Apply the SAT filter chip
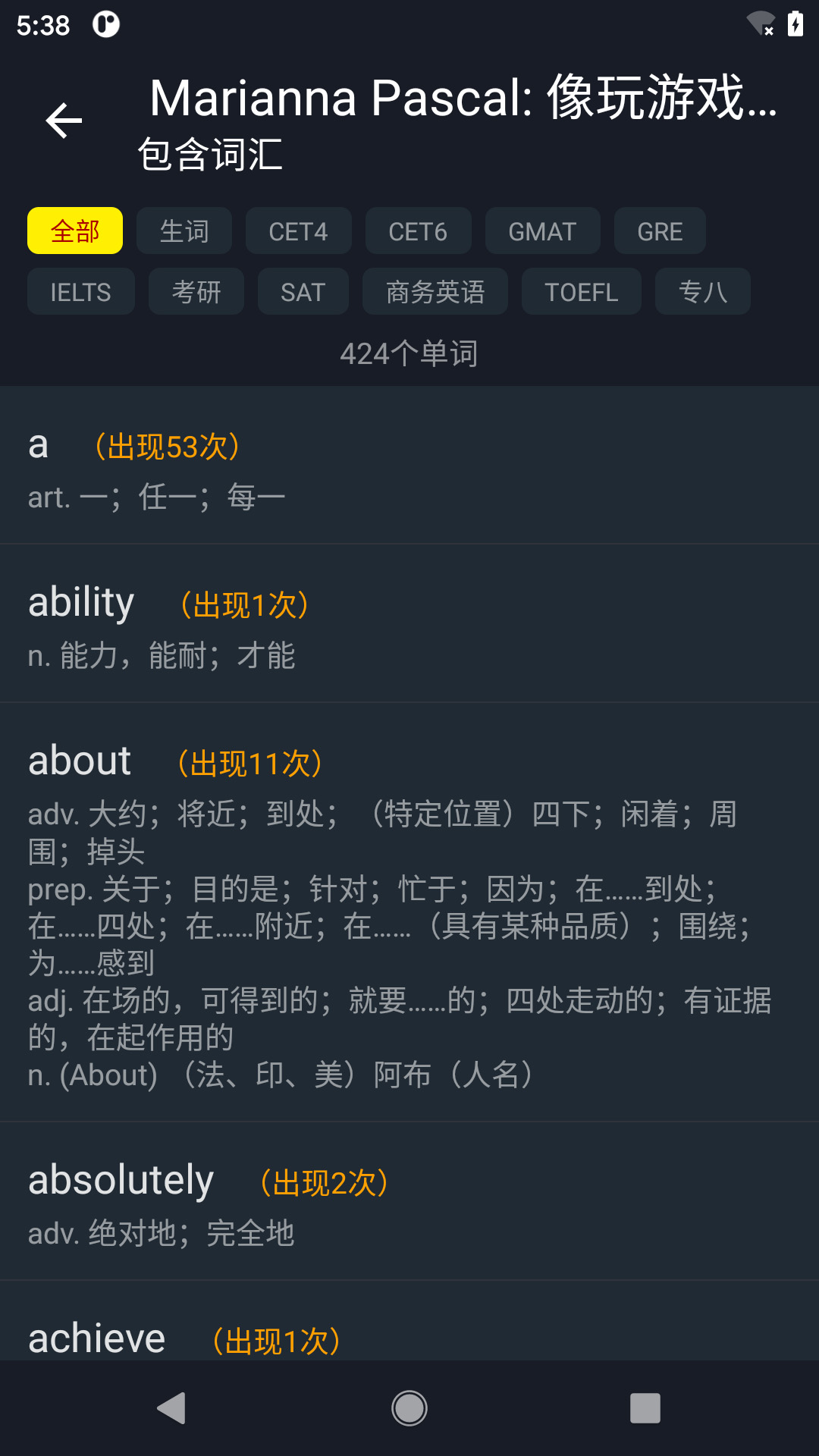This screenshot has height=1456, width=819. [303, 291]
